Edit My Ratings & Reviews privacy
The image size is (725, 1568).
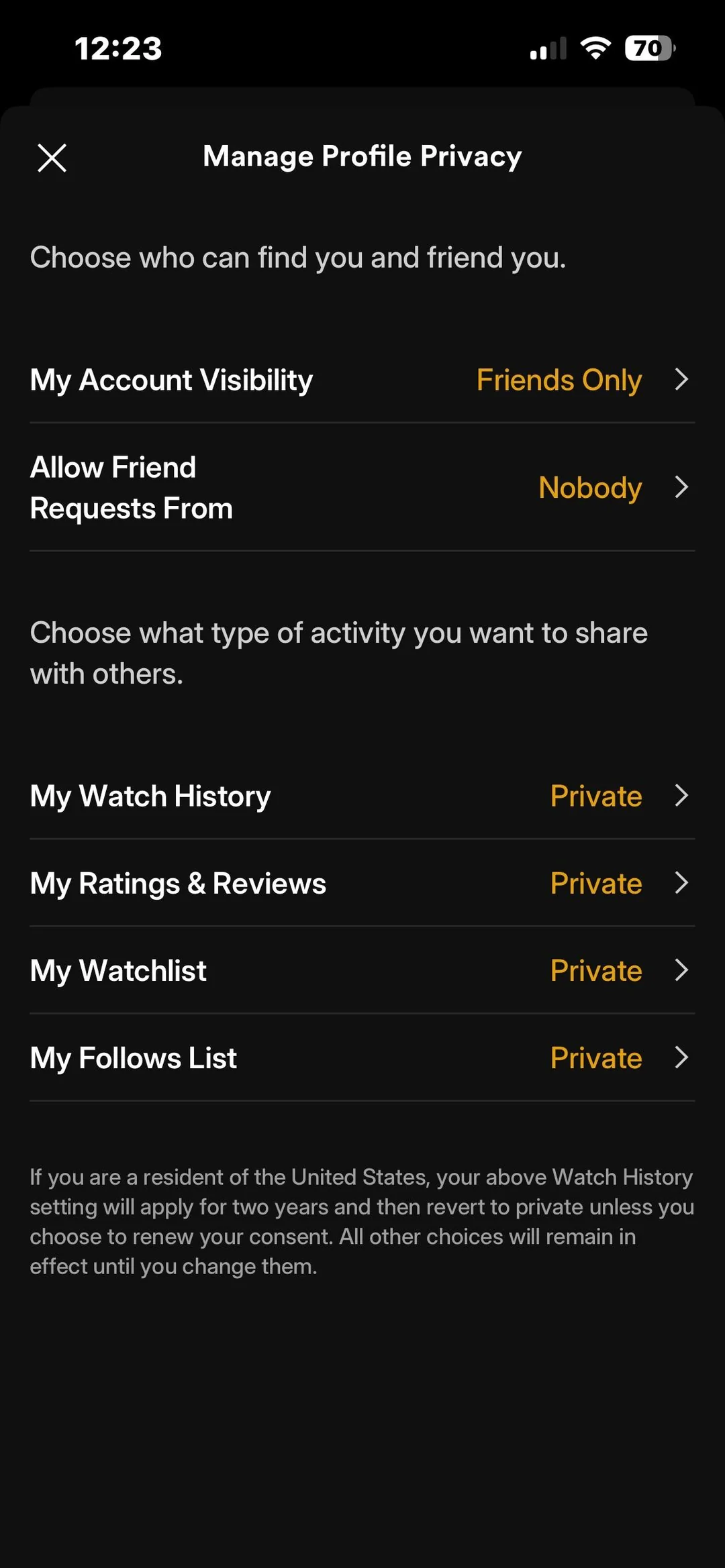[362, 883]
